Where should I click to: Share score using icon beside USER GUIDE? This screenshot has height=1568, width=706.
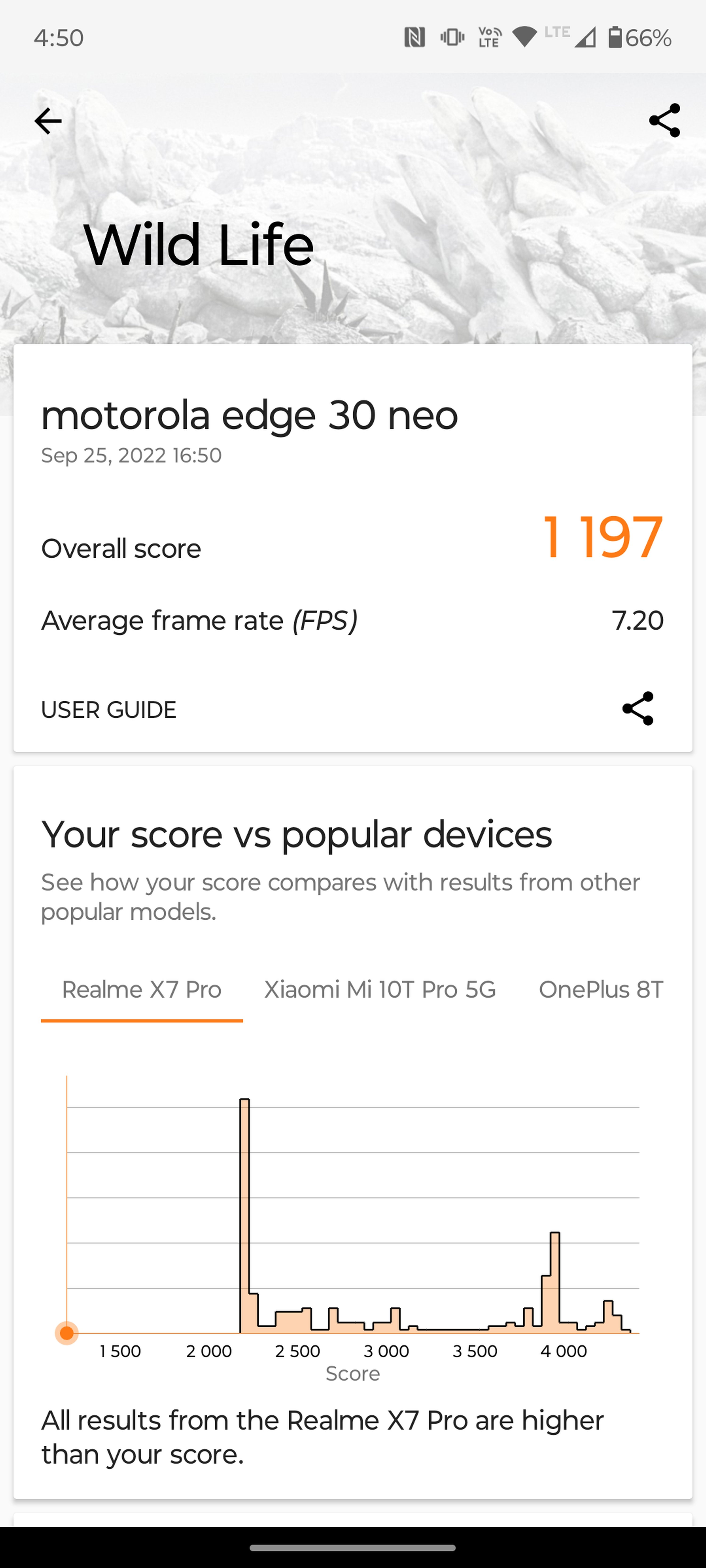637,709
